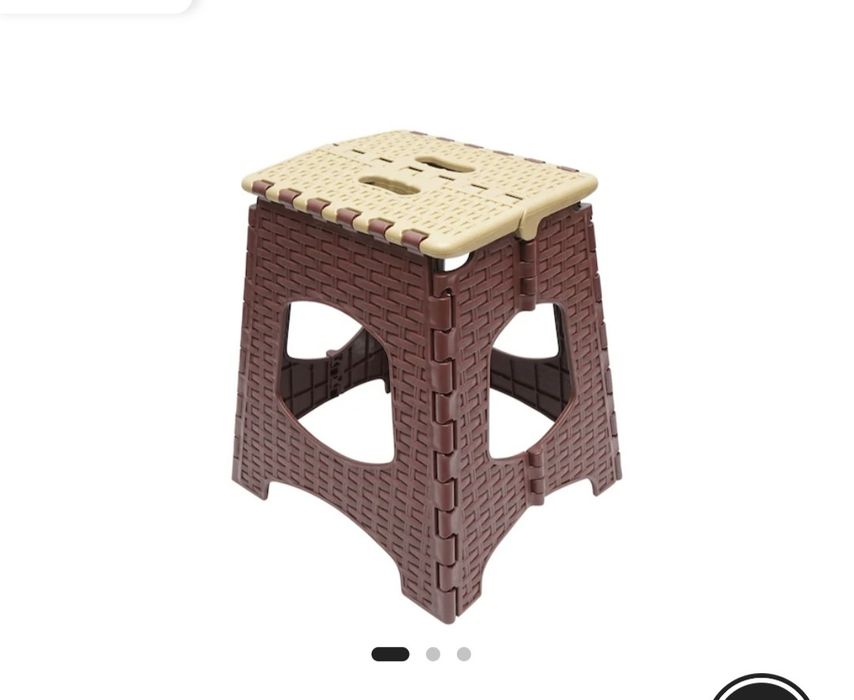The height and width of the screenshot is (700, 854).
Task: Open the folding stool product image
Action: [425, 370]
